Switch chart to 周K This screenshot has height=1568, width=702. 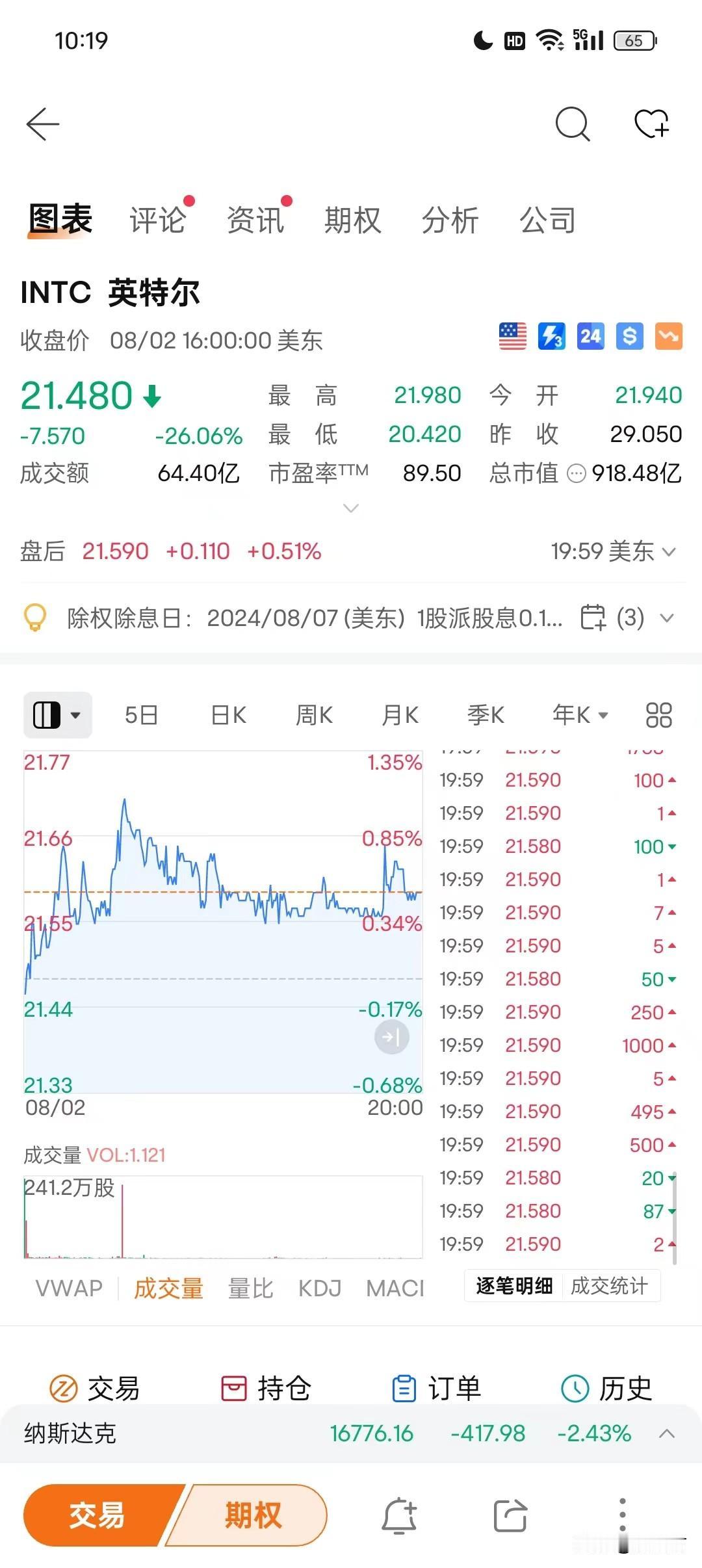(314, 715)
